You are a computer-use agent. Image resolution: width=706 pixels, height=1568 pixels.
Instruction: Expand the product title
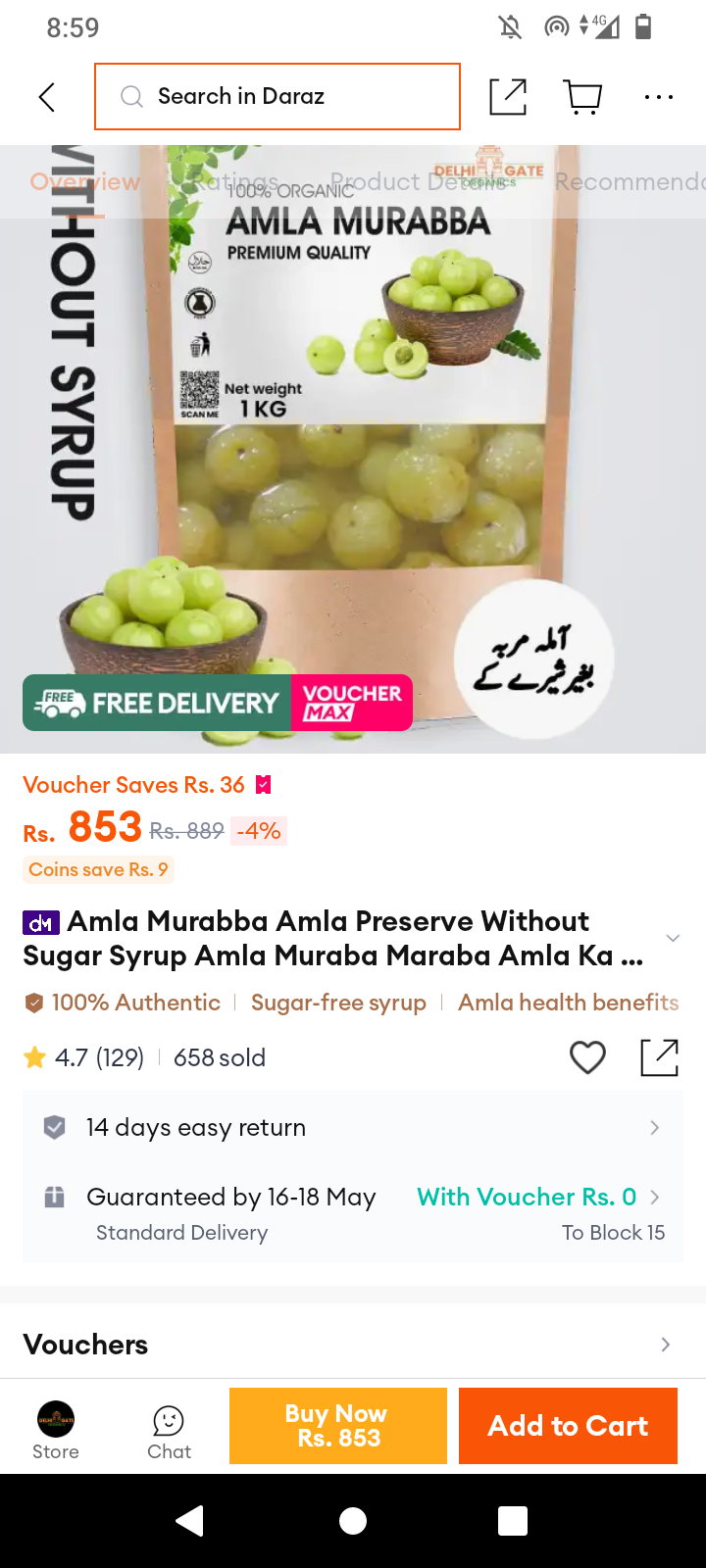point(673,938)
